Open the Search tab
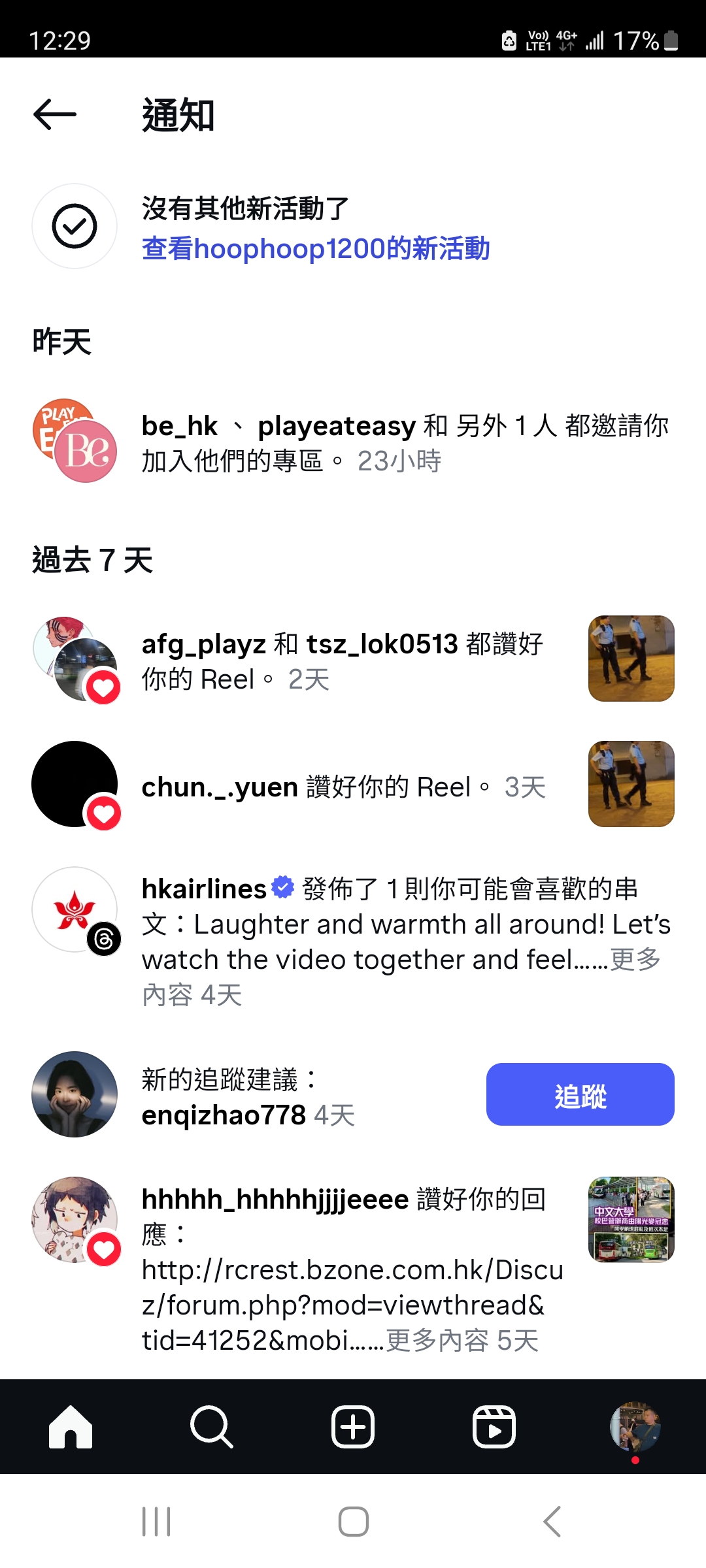This screenshot has height=1568, width=706. click(212, 1427)
